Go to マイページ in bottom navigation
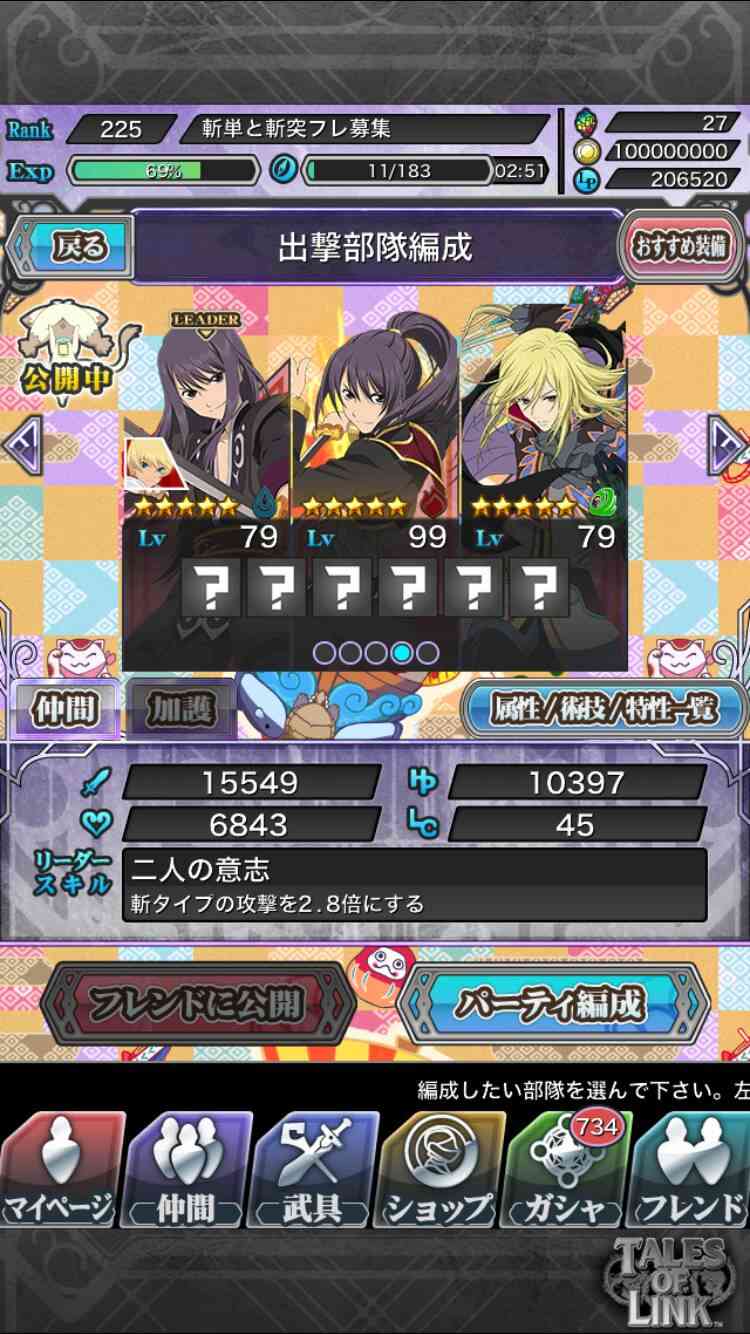 [60, 1170]
